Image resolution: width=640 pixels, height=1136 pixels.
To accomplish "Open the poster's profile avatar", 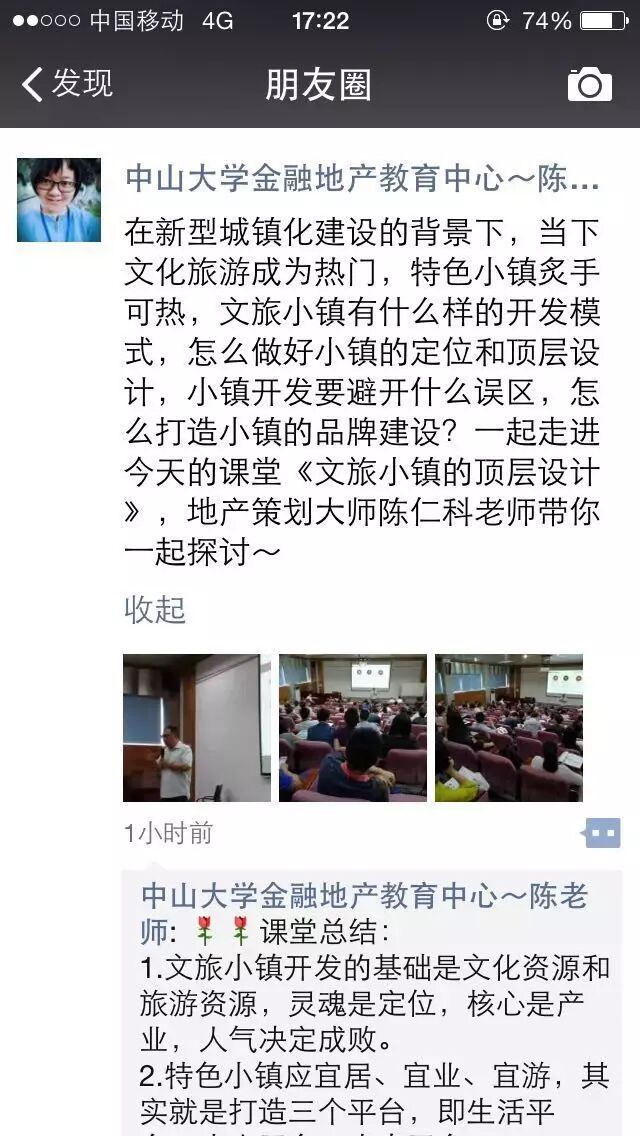I will click(x=59, y=200).
